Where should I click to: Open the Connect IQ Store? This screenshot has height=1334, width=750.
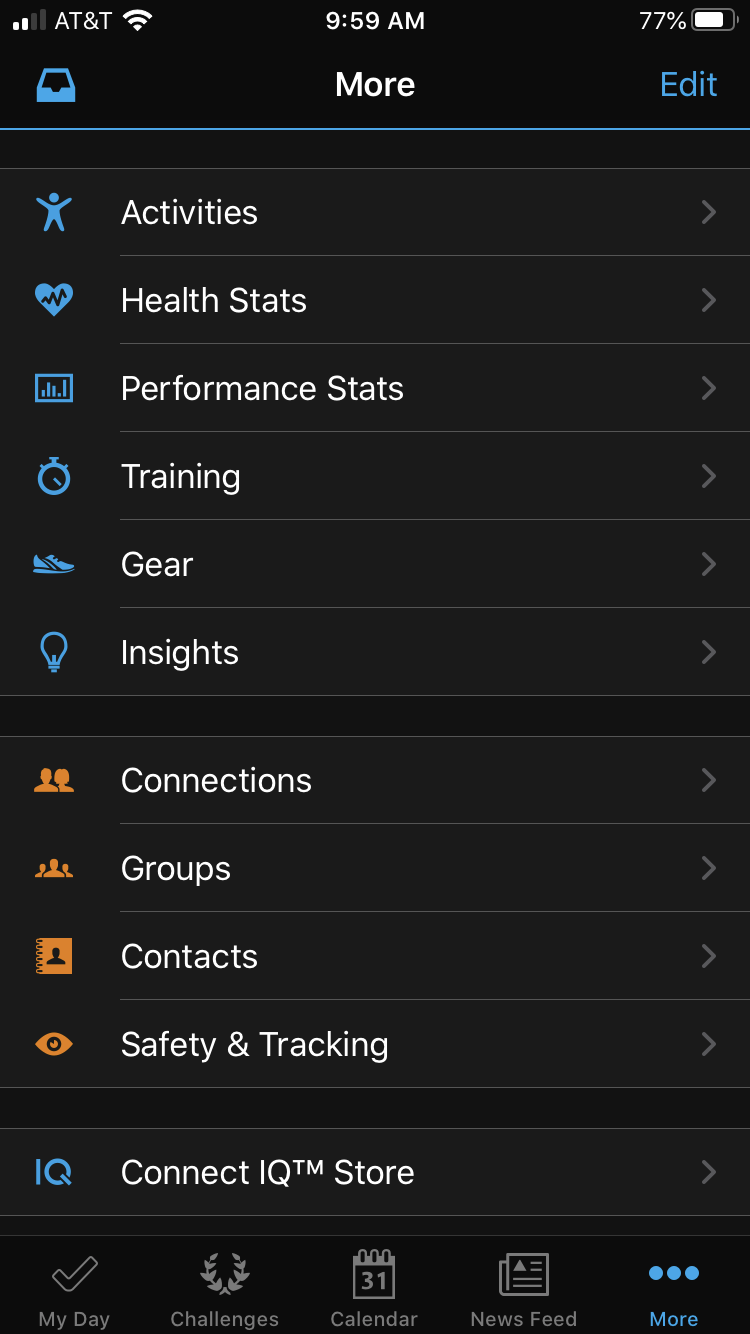click(x=375, y=1172)
